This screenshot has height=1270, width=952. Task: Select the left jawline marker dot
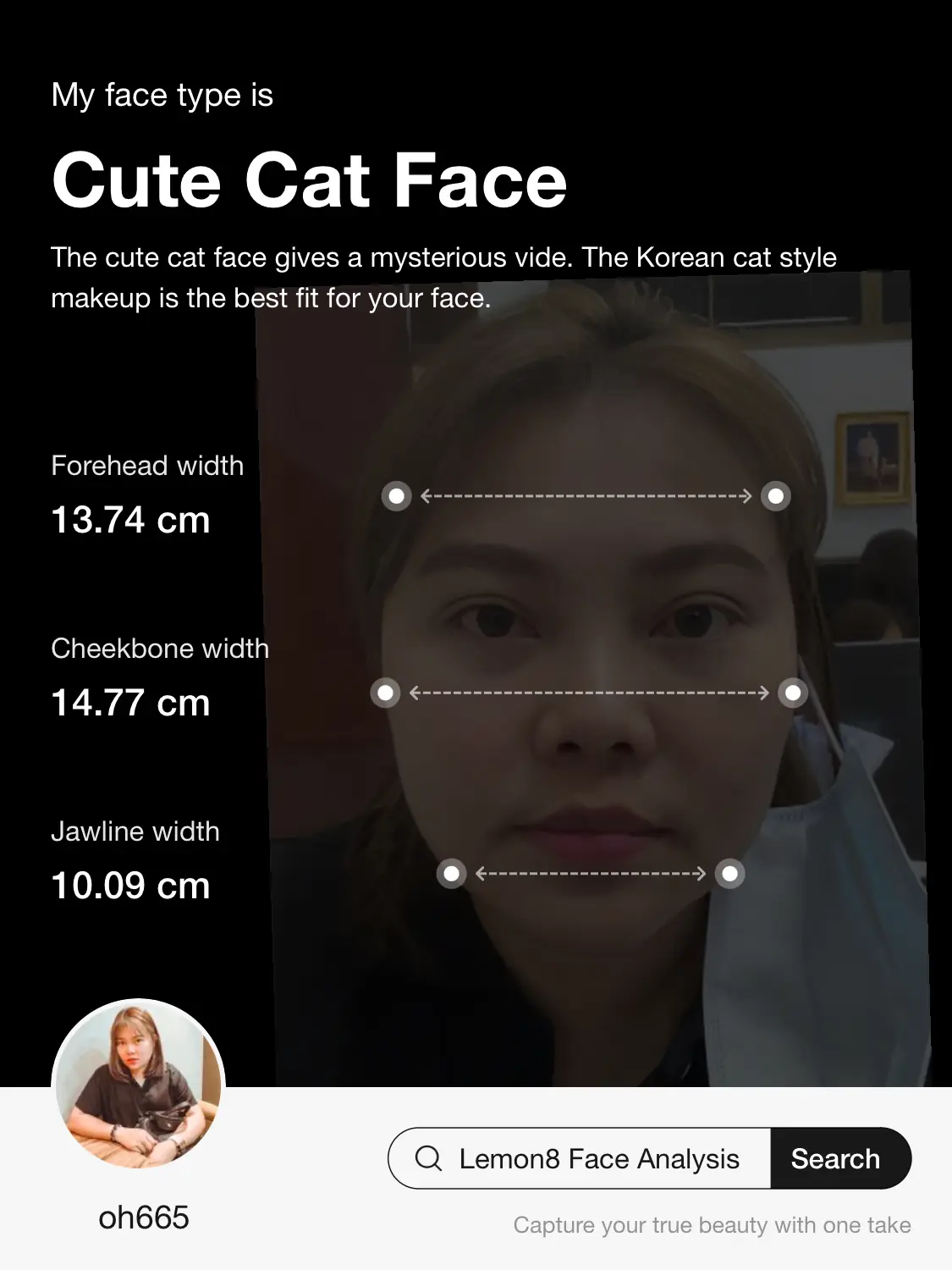pos(451,873)
